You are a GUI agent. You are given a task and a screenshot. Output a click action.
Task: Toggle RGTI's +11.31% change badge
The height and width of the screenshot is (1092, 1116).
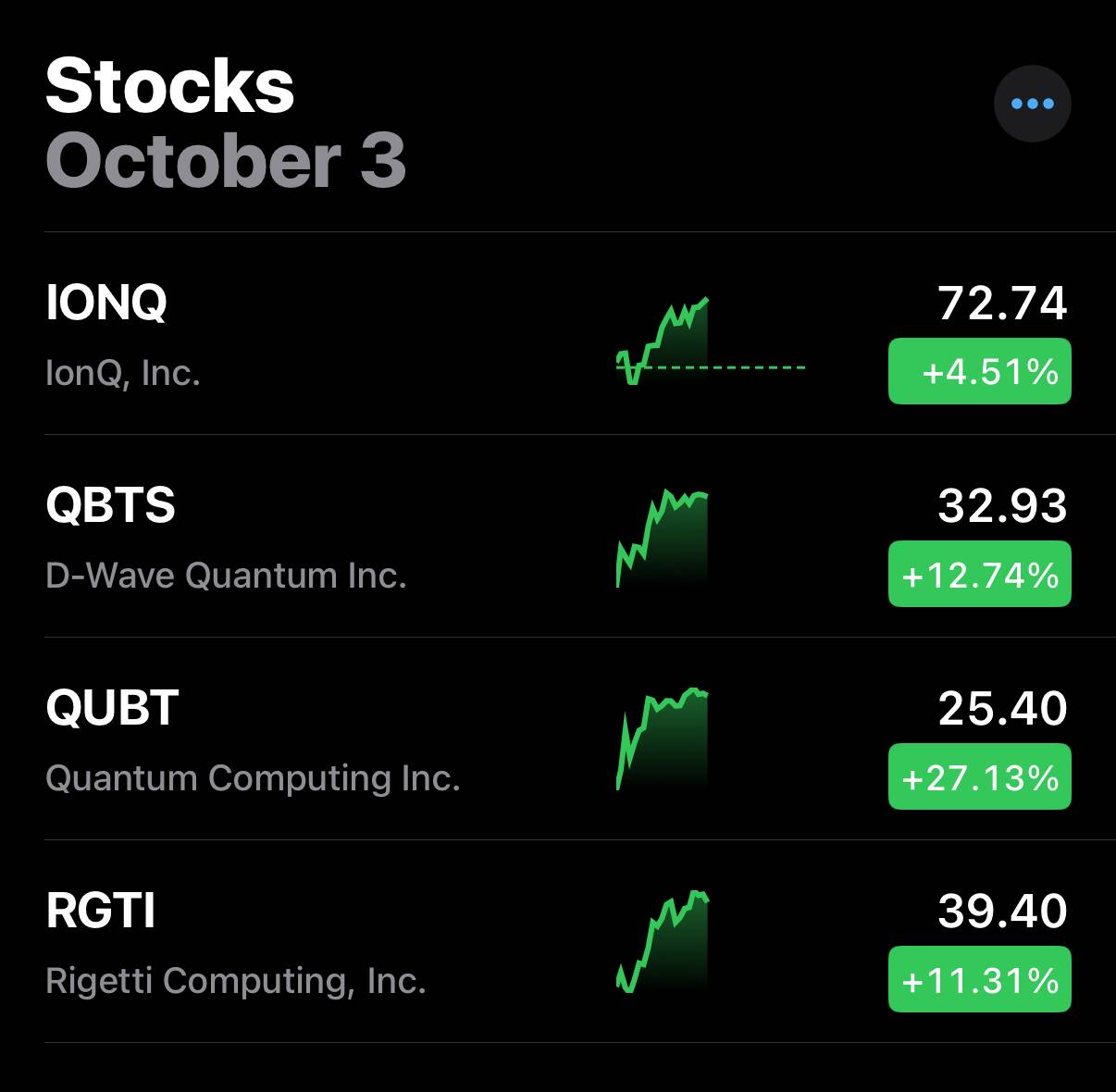pyautogui.click(x=979, y=980)
